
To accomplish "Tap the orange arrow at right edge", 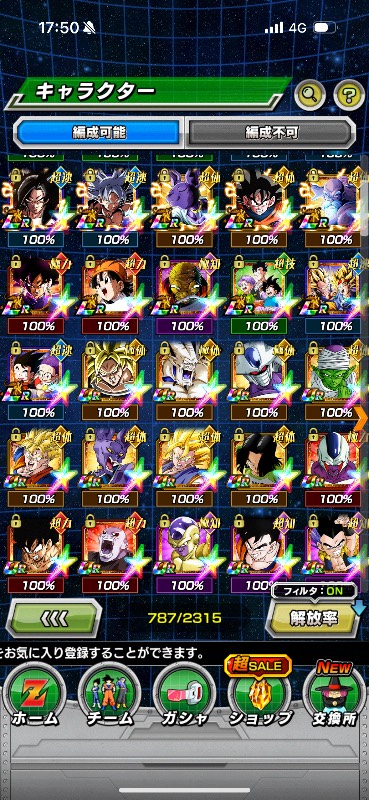I will (363, 418).
